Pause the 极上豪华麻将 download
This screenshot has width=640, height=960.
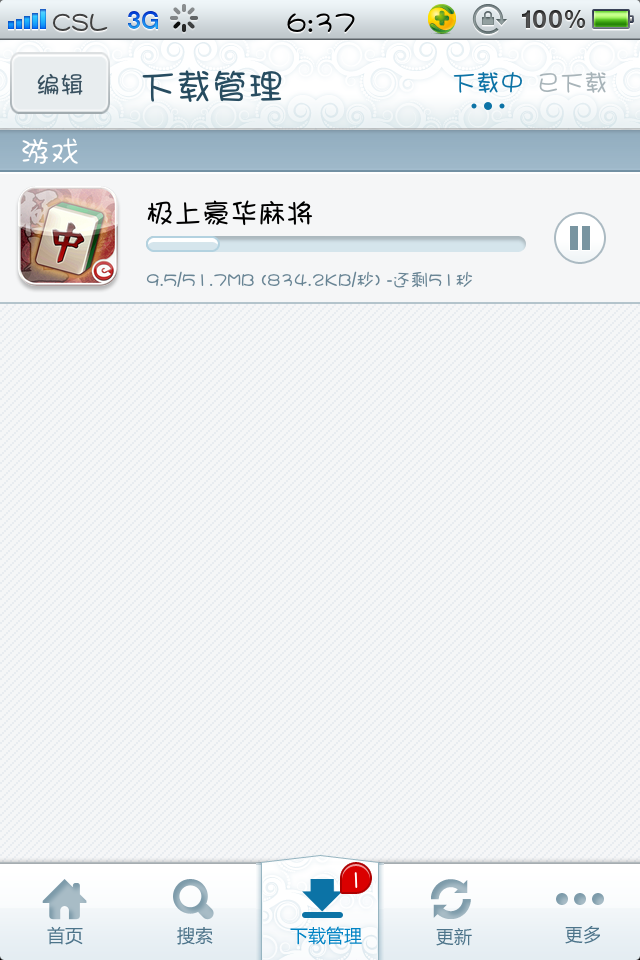coord(580,238)
